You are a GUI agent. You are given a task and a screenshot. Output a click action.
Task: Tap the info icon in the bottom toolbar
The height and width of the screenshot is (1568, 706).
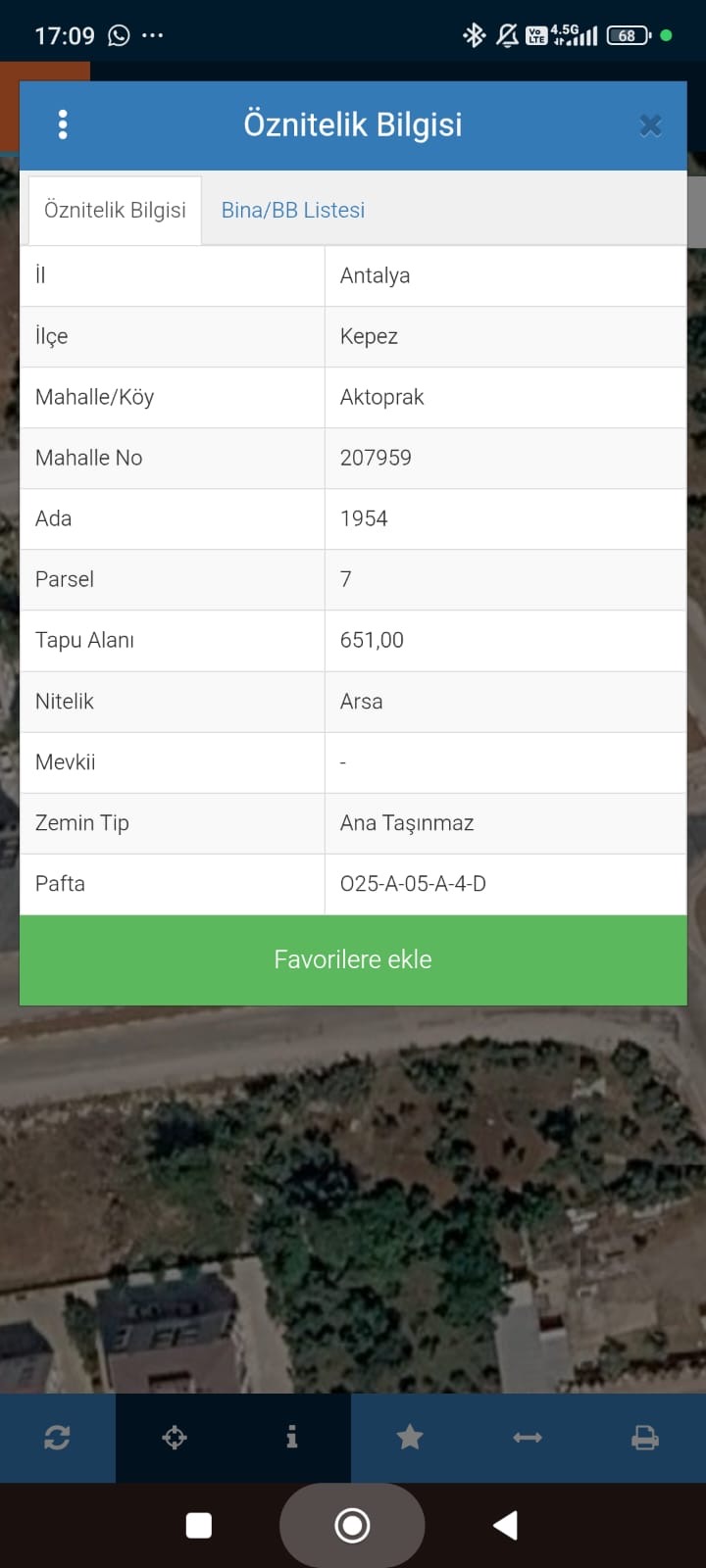click(291, 1437)
